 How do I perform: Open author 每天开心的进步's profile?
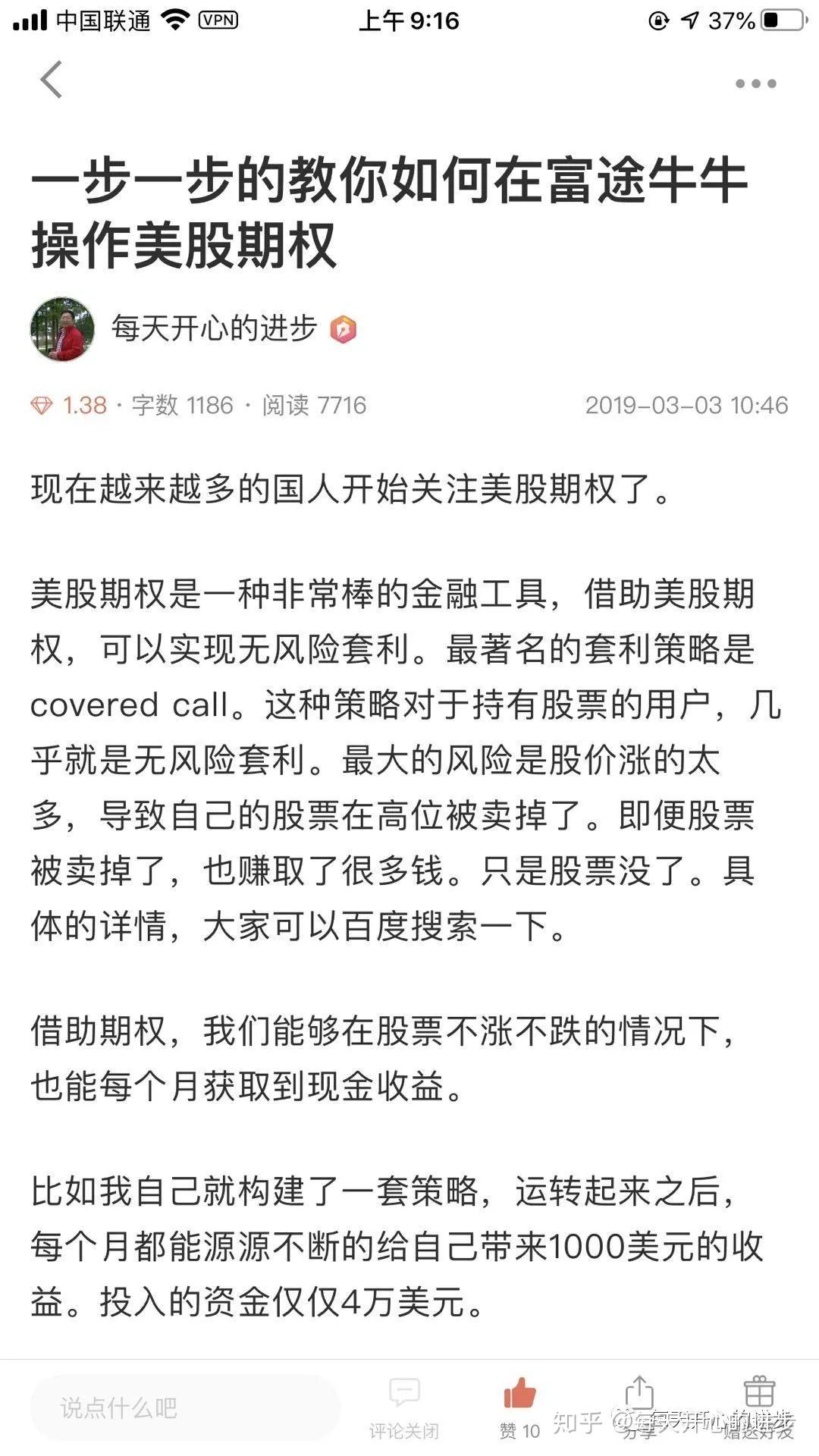click(x=214, y=328)
